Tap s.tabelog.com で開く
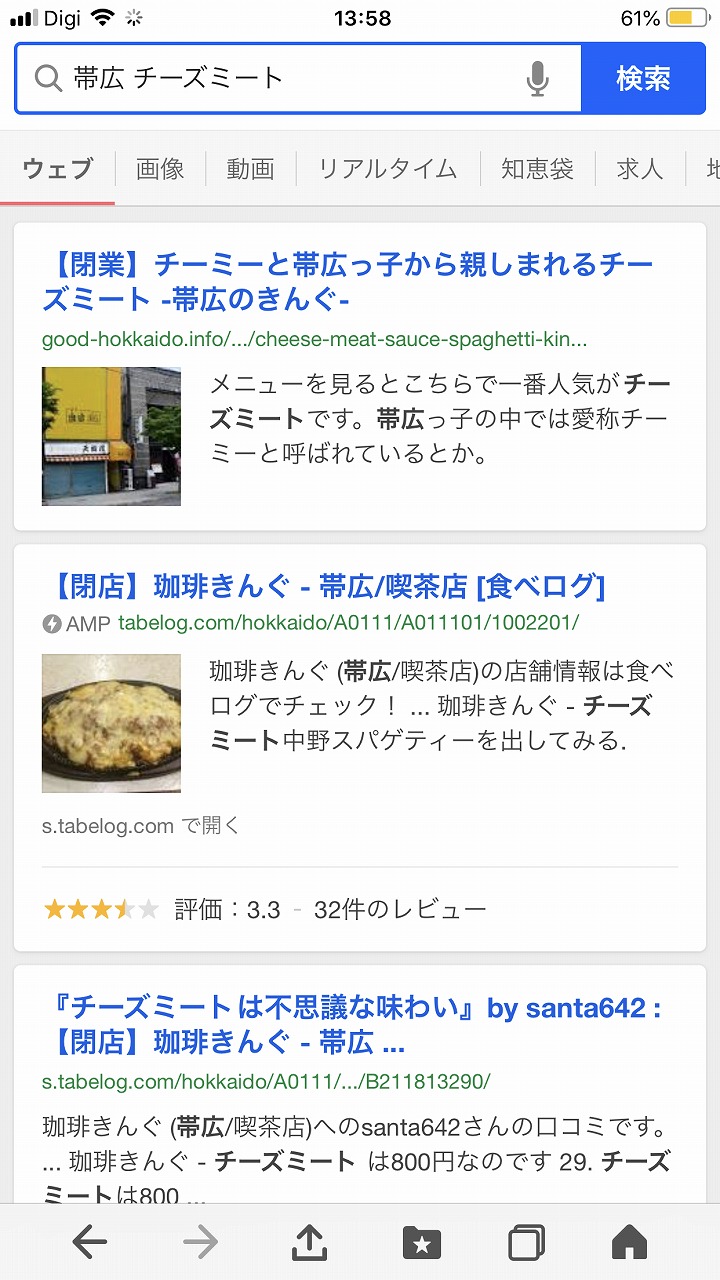This screenshot has height=1280, width=720. pyautogui.click(x=141, y=826)
